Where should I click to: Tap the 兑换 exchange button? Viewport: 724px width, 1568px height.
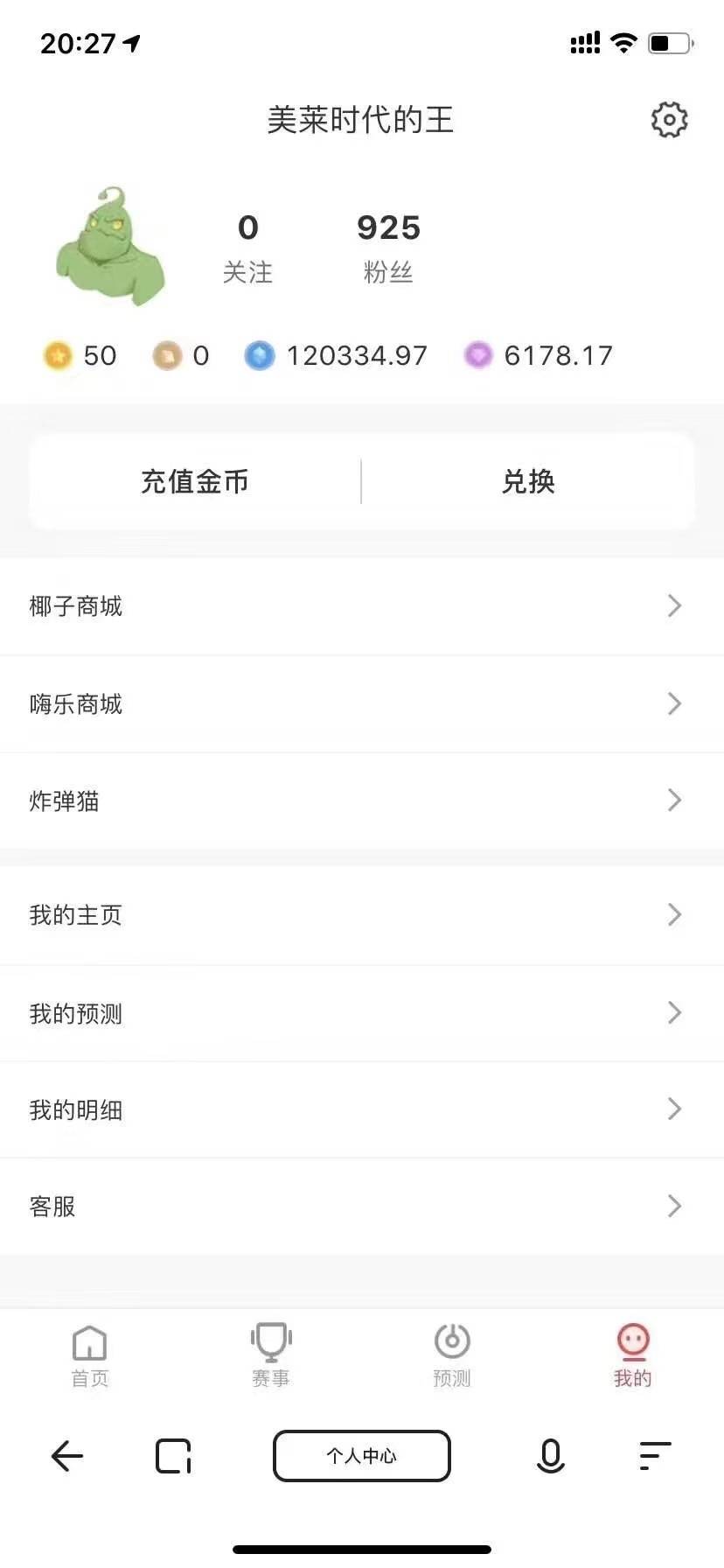529,481
